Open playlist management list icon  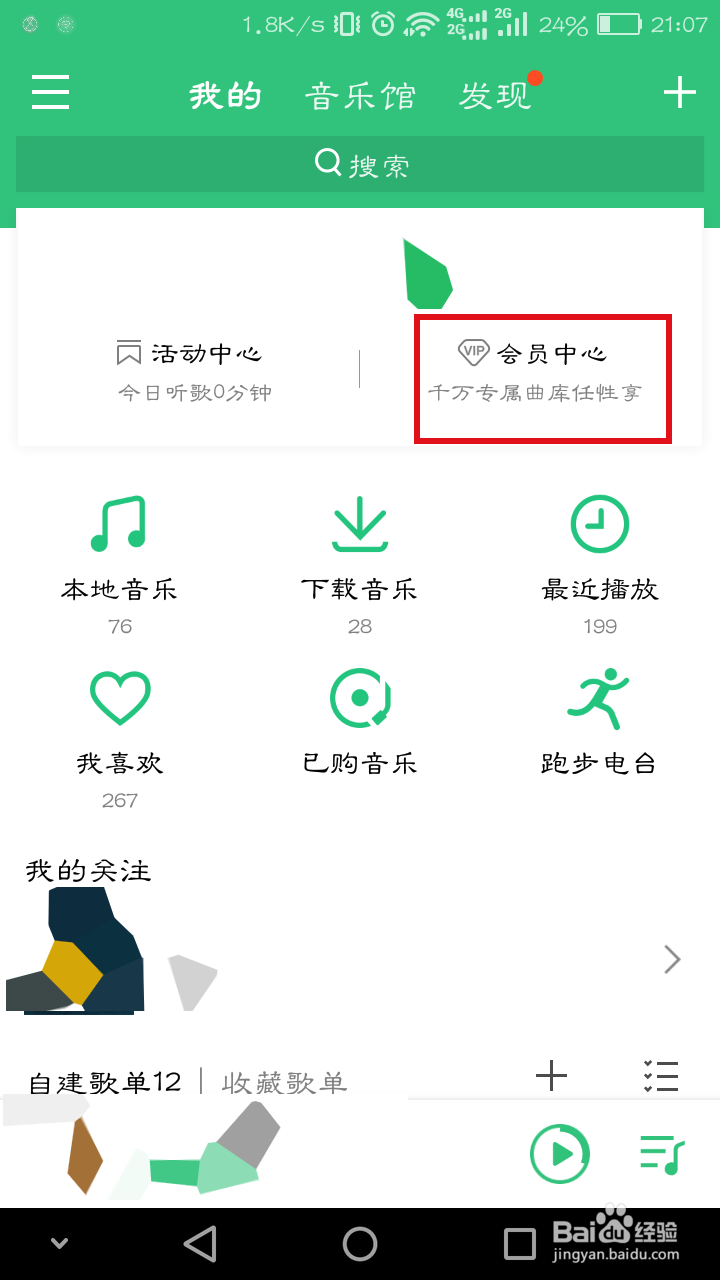(661, 1076)
